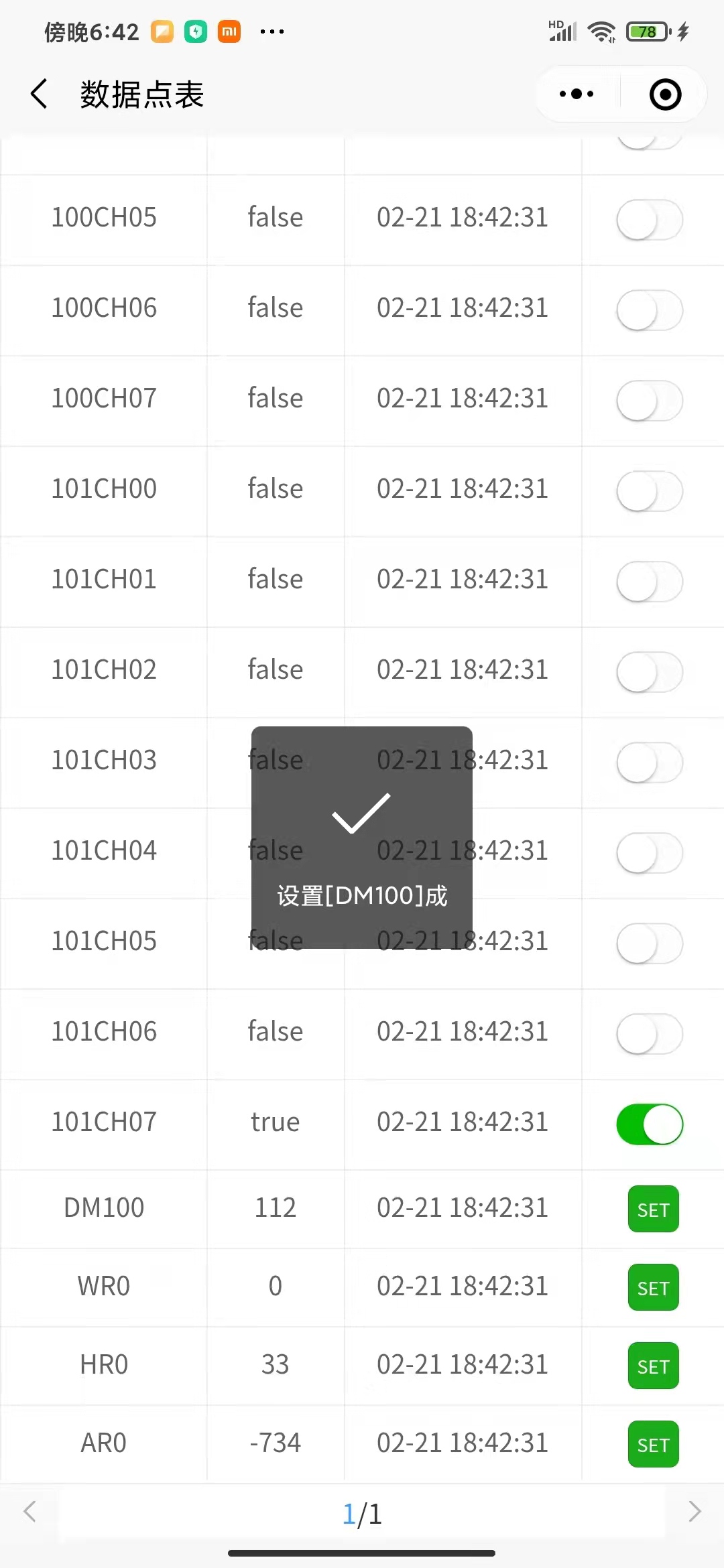
Task: Turn on the 100CH06 switch
Action: point(649,310)
